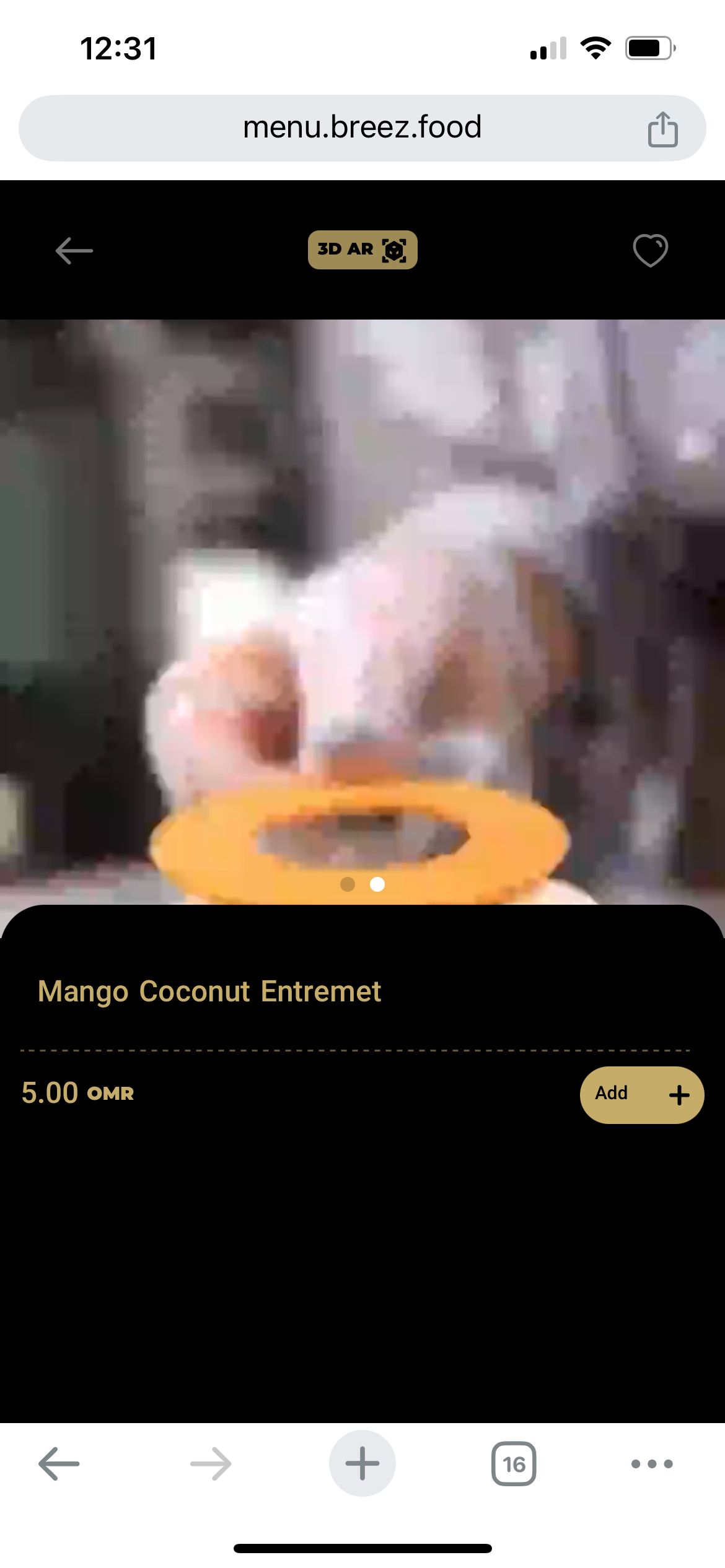The image size is (725, 1568).
Task: Open the browser's more options menu
Action: [x=651, y=1463]
